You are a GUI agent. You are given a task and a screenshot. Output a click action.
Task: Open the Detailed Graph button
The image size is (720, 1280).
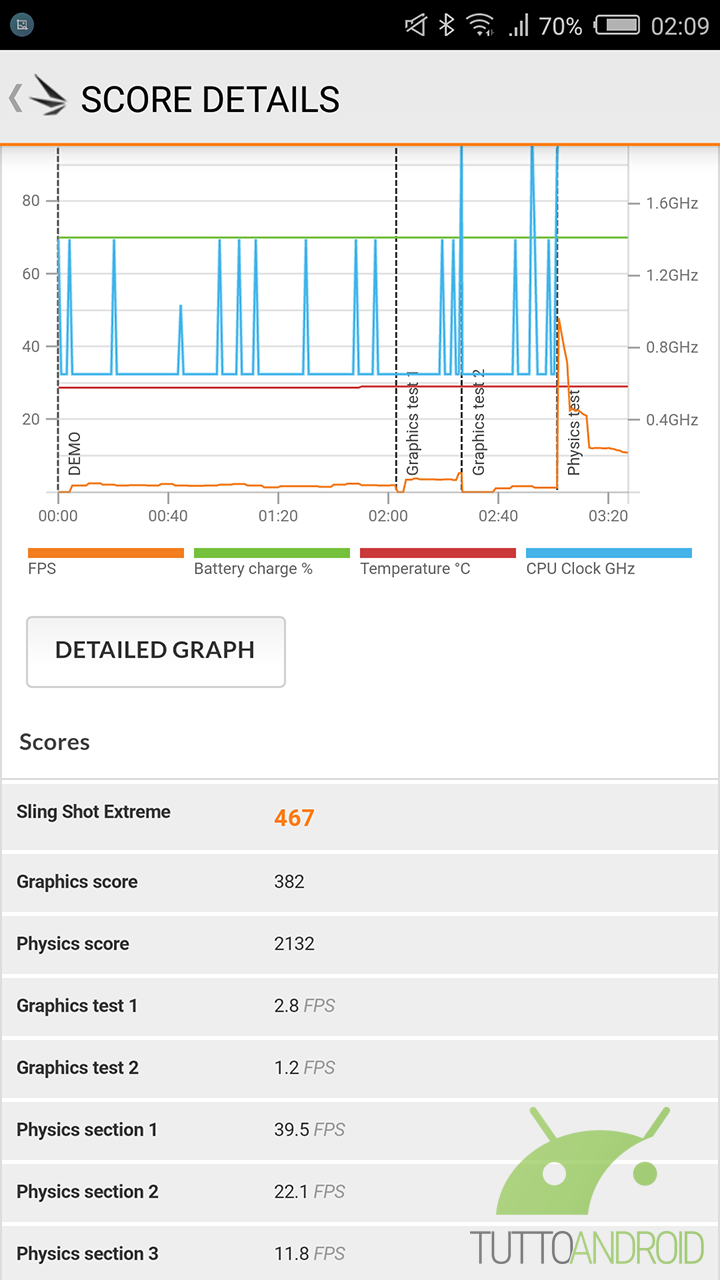click(x=156, y=651)
